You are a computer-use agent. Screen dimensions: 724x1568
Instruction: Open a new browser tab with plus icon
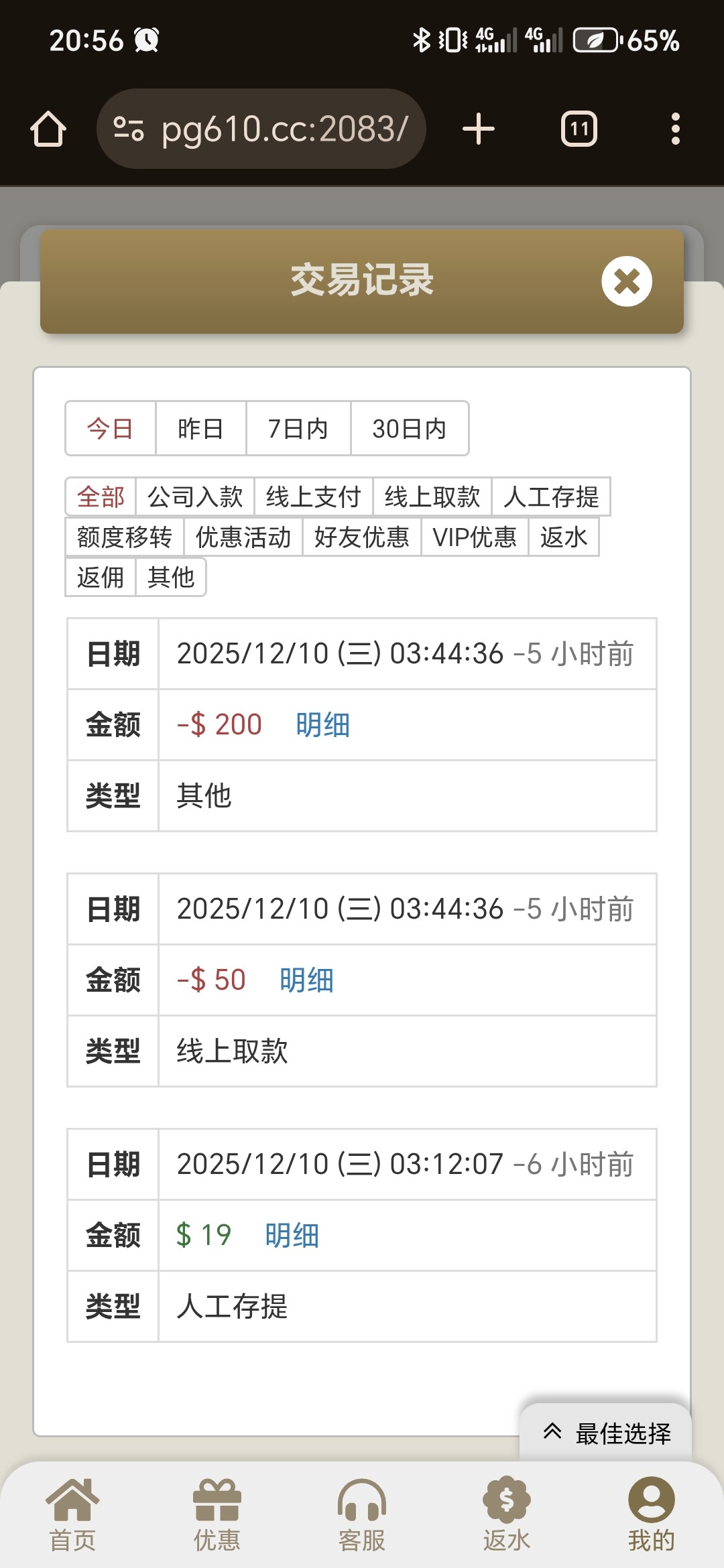[x=478, y=127]
